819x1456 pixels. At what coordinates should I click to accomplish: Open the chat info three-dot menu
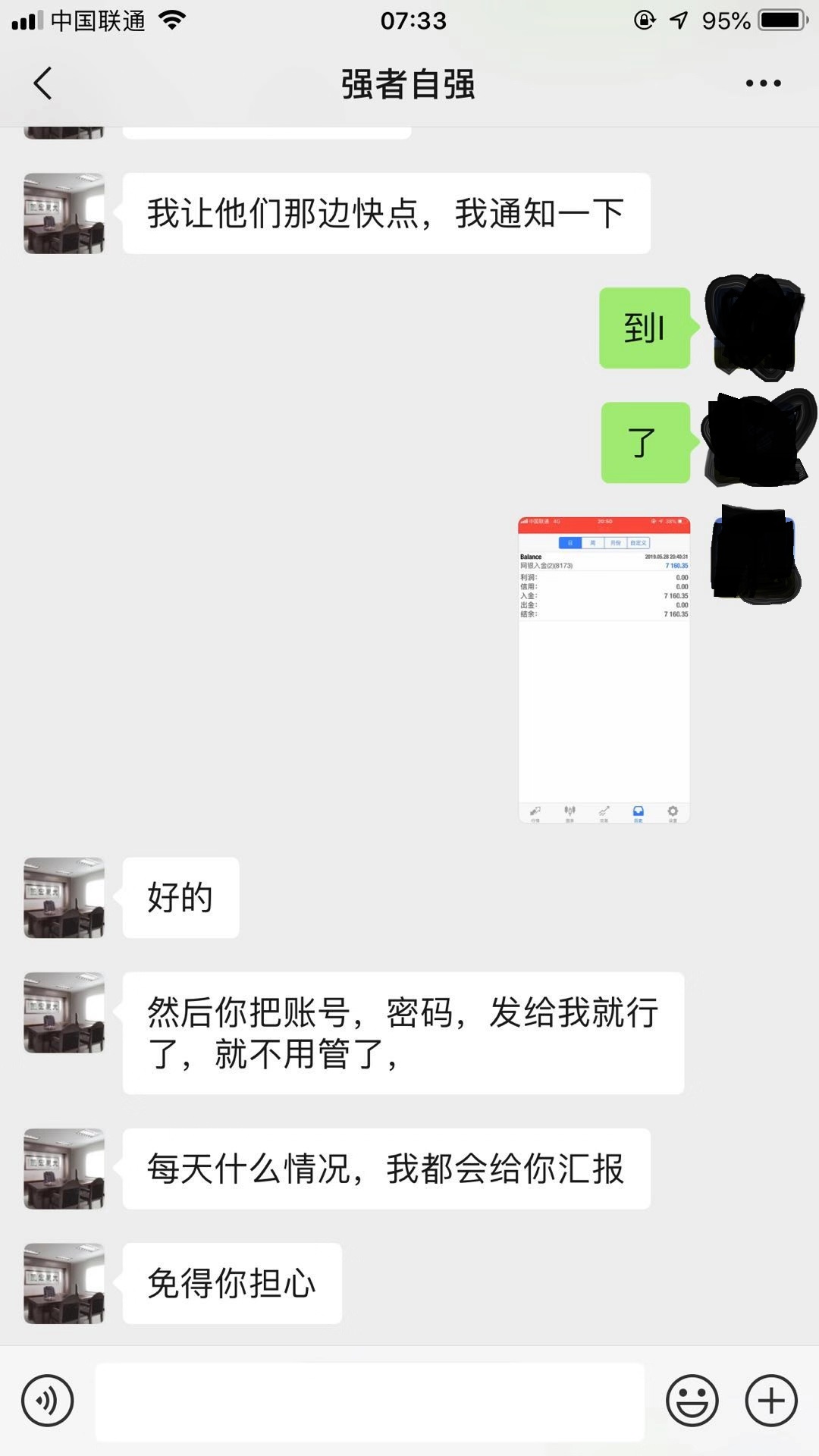click(x=763, y=83)
